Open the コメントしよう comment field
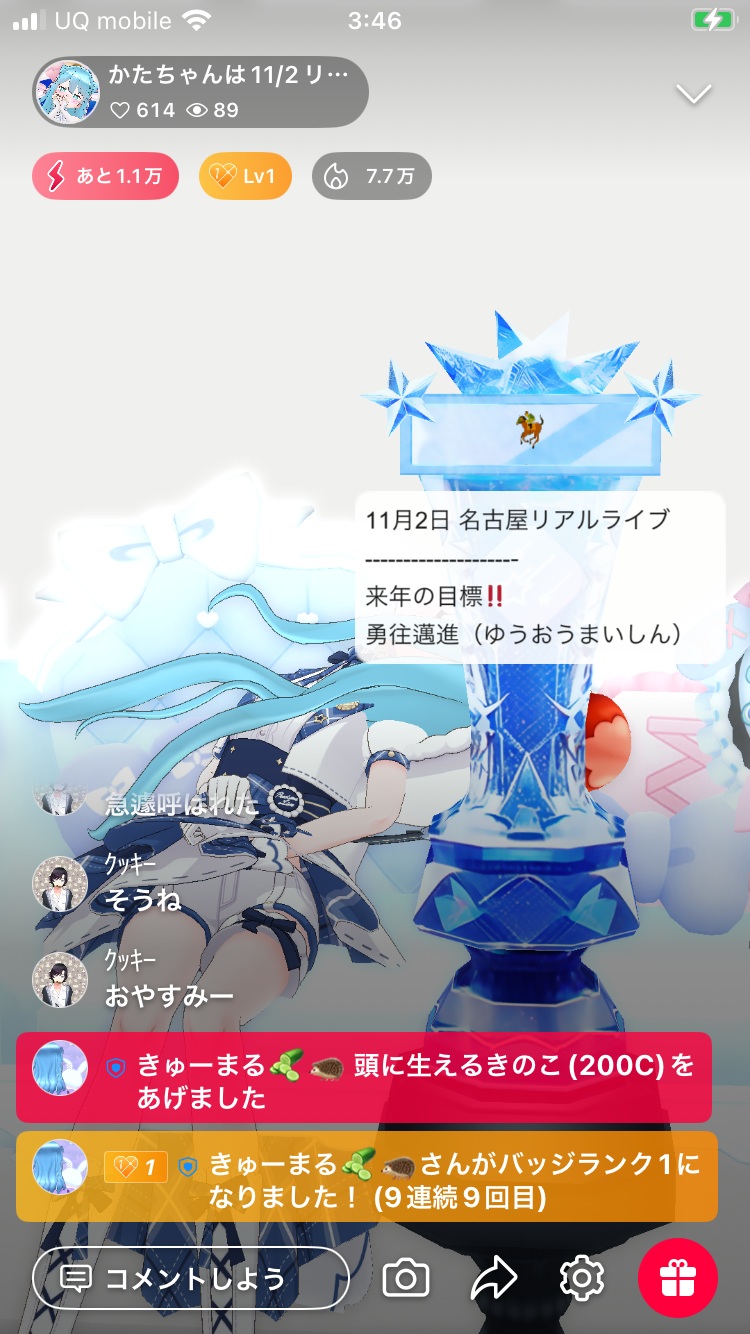The width and height of the screenshot is (750, 1334). (x=190, y=1277)
